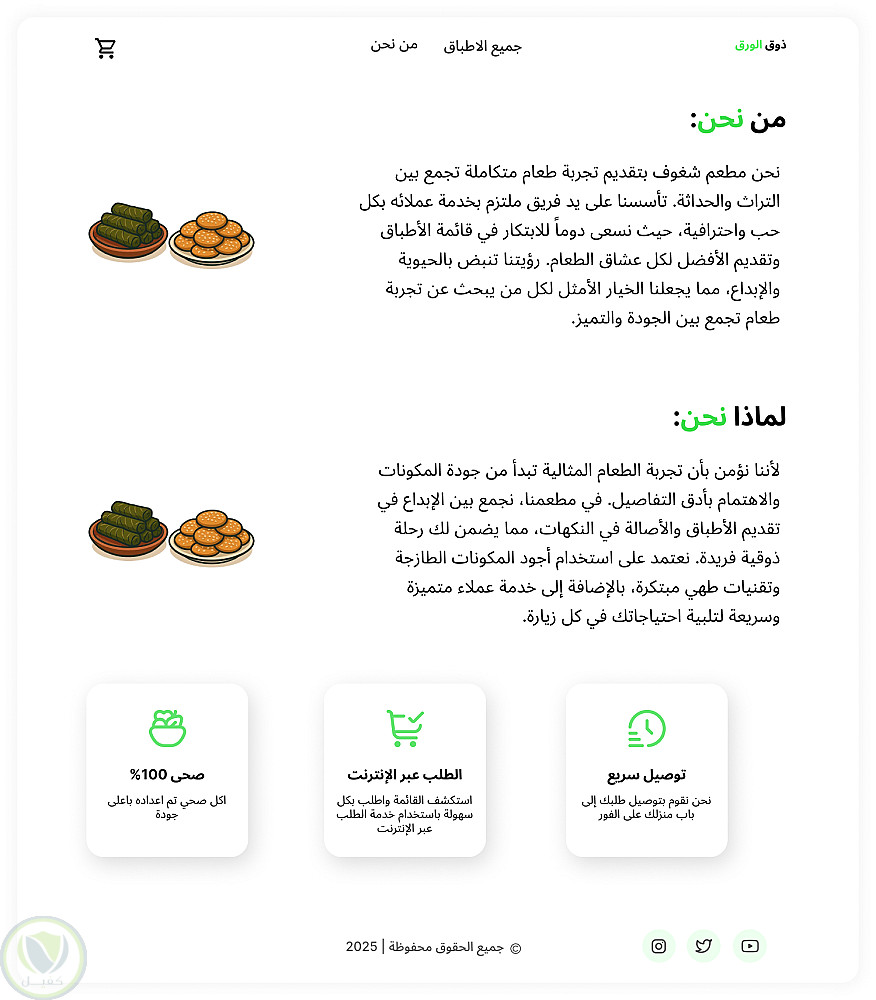Go to جميع الاطباق menu page
The image size is (876, 1000).
483,47
